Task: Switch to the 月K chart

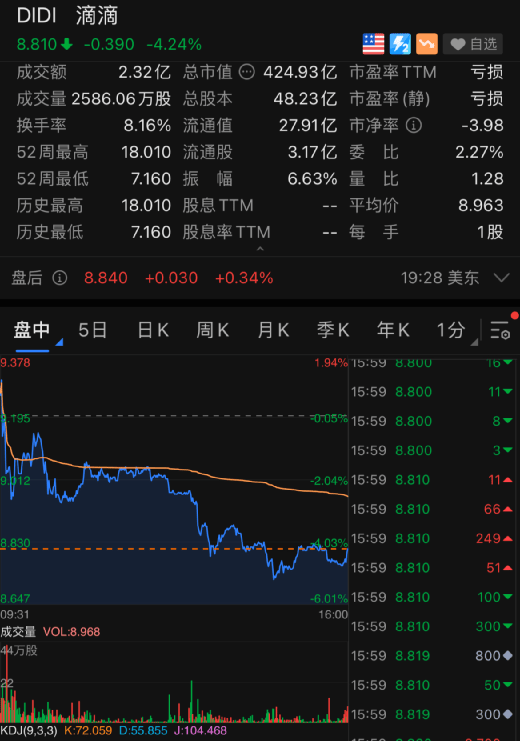Action: pyautogui.click(x=273, y=330)
